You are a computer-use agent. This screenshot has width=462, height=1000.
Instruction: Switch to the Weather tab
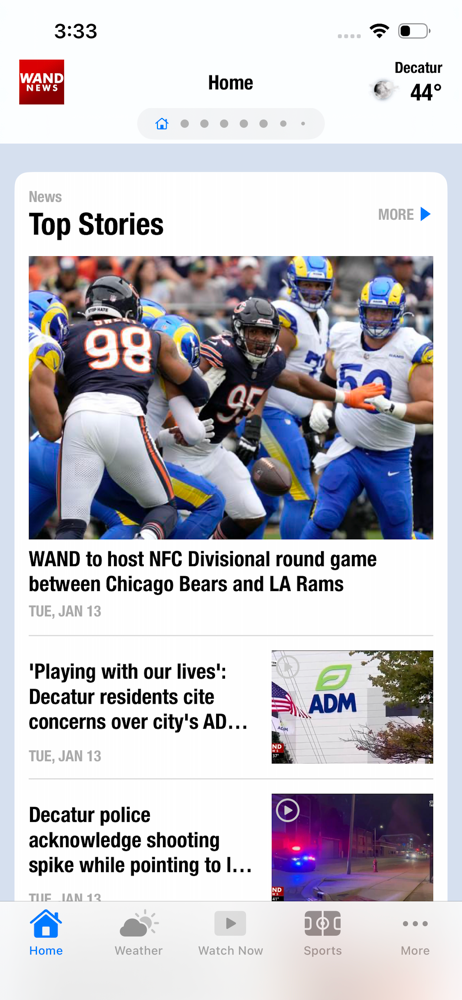coord(138,932)
